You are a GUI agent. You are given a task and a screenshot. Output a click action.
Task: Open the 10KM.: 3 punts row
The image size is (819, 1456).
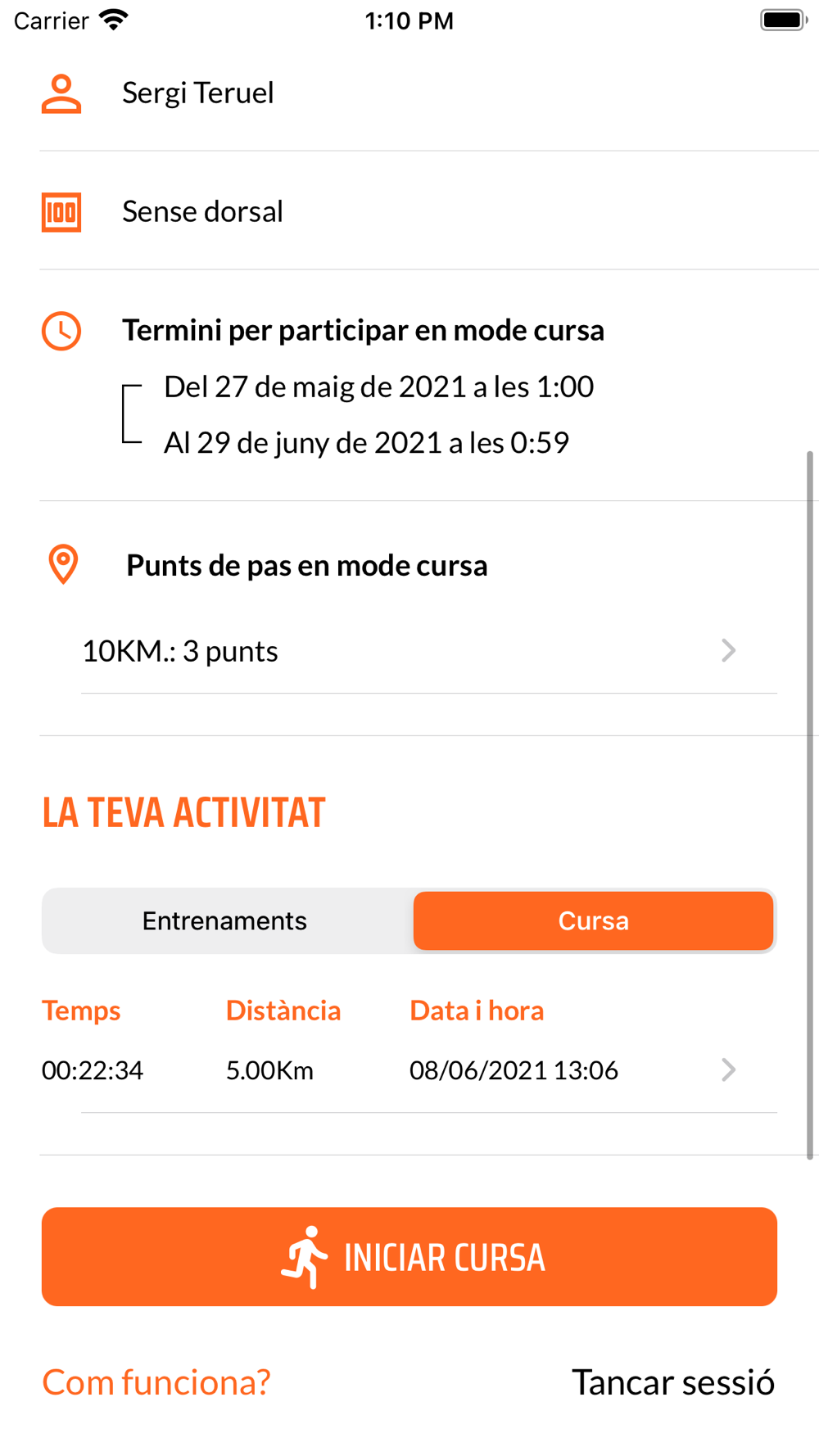pos(409,651)
